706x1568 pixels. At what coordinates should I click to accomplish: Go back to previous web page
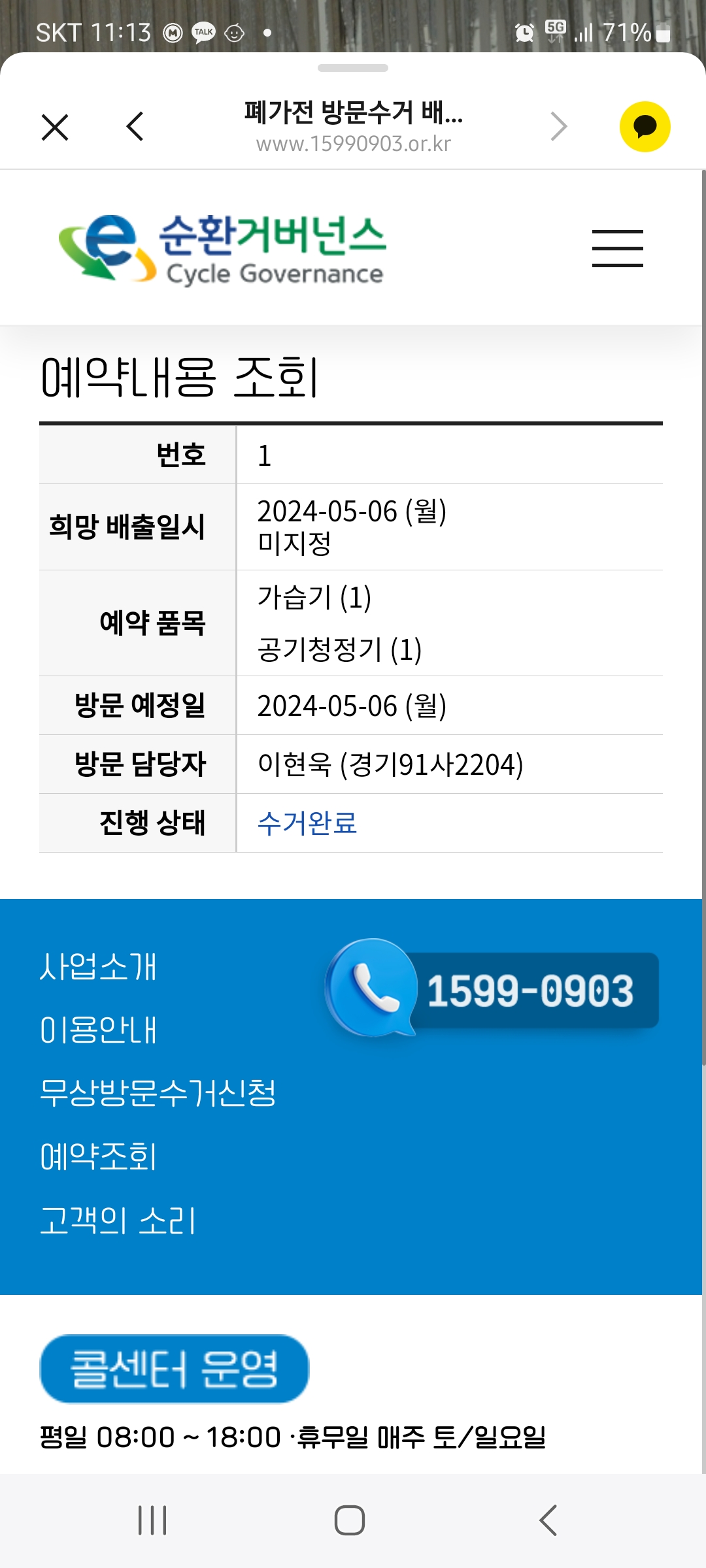point(135,127)
